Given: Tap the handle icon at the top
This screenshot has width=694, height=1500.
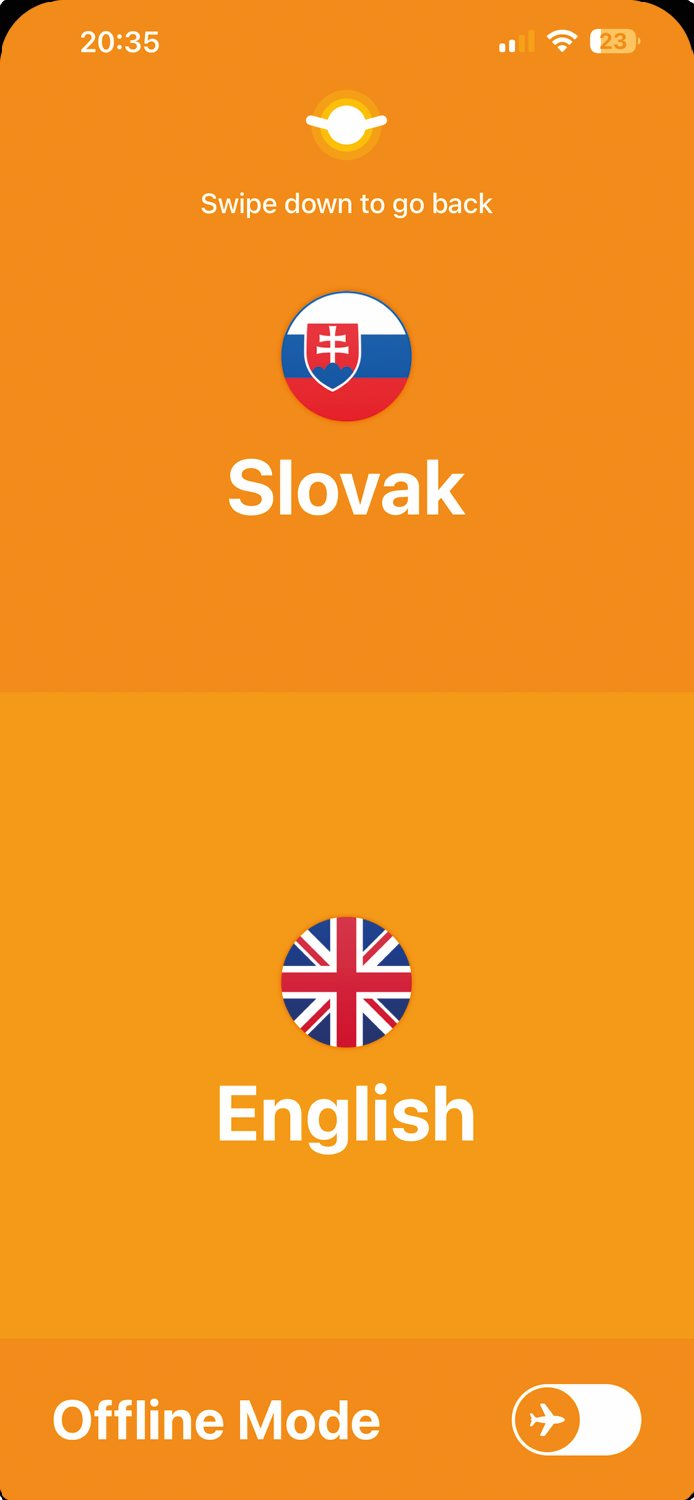Looking at the screenshot, I should click(x=346, y=124).
